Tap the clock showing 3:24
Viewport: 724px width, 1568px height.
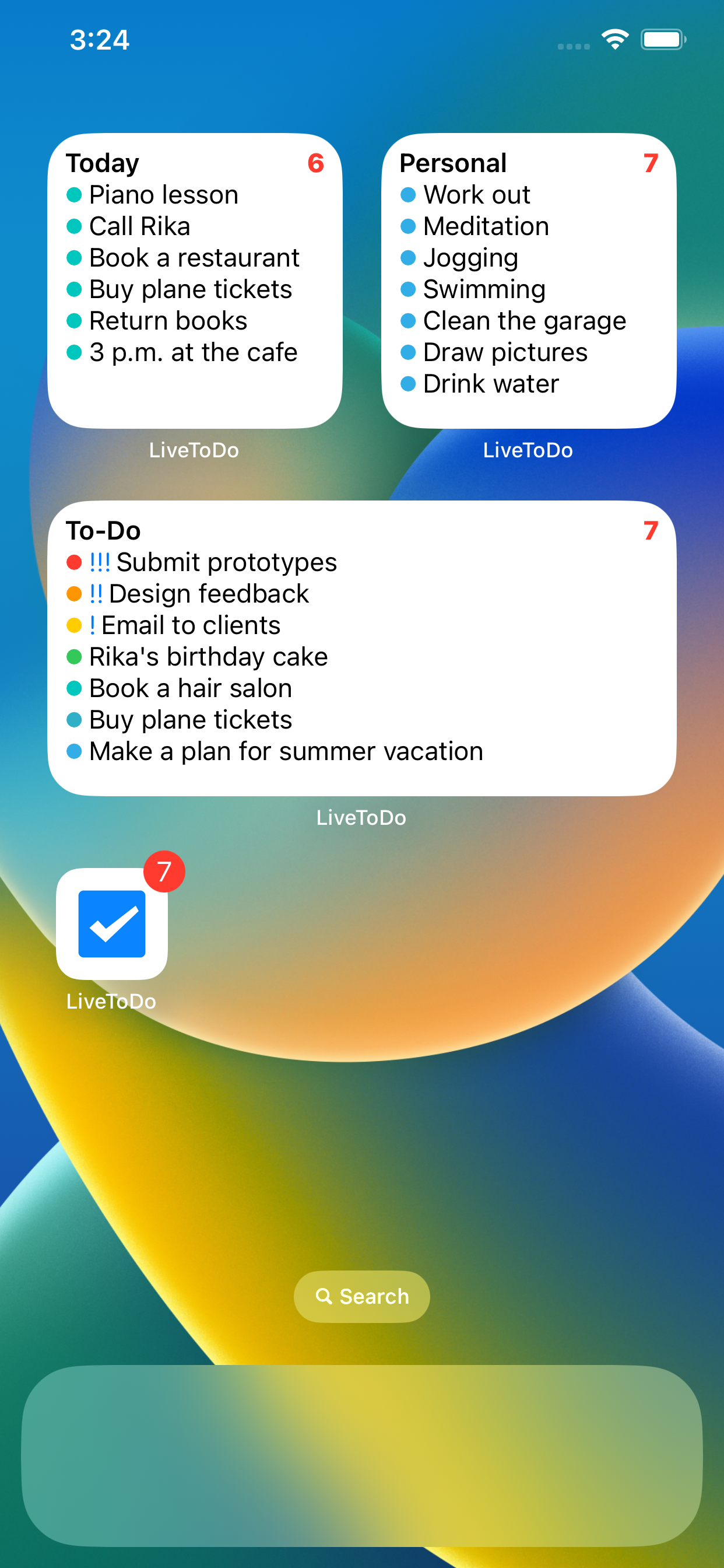pyautogui.click(x=100, y=40)
